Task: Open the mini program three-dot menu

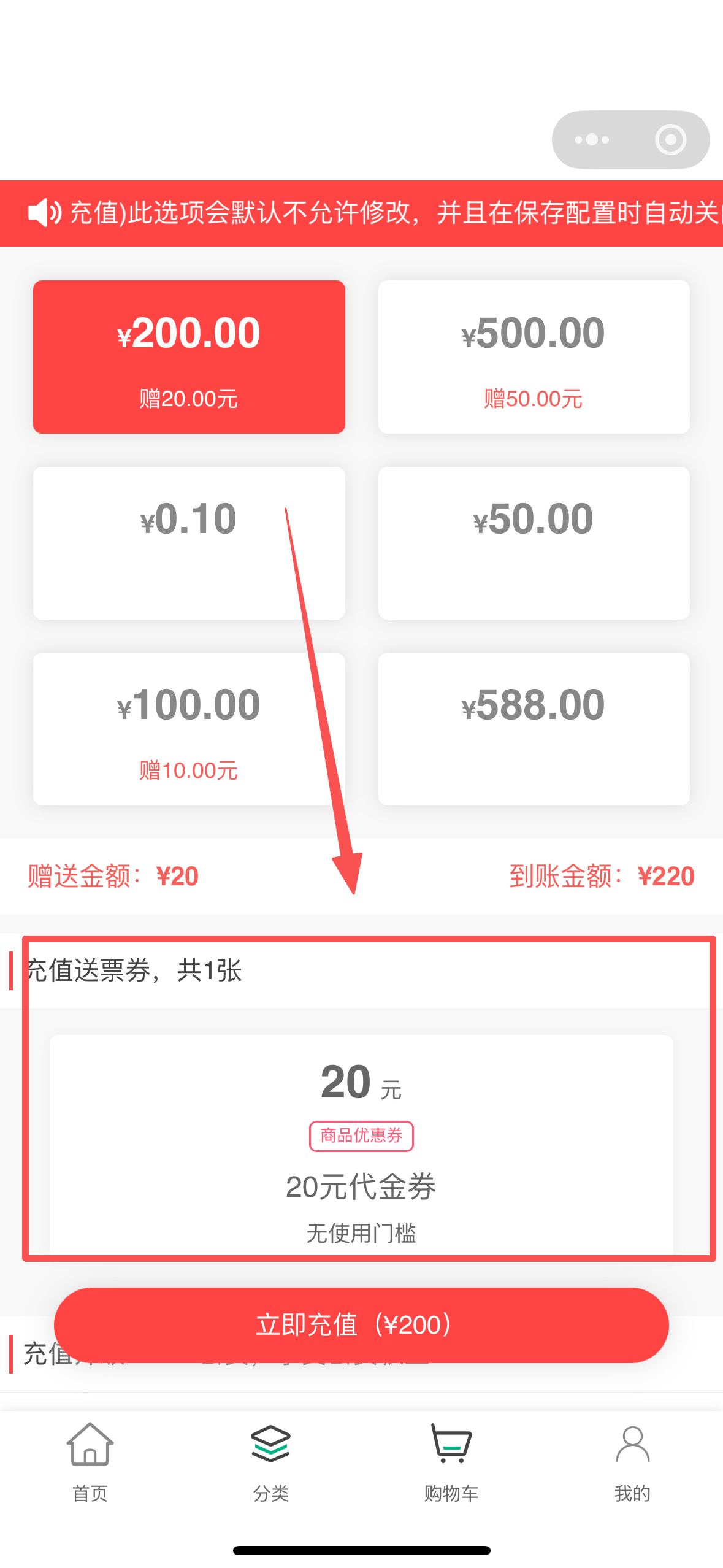Action: [592, 140]
